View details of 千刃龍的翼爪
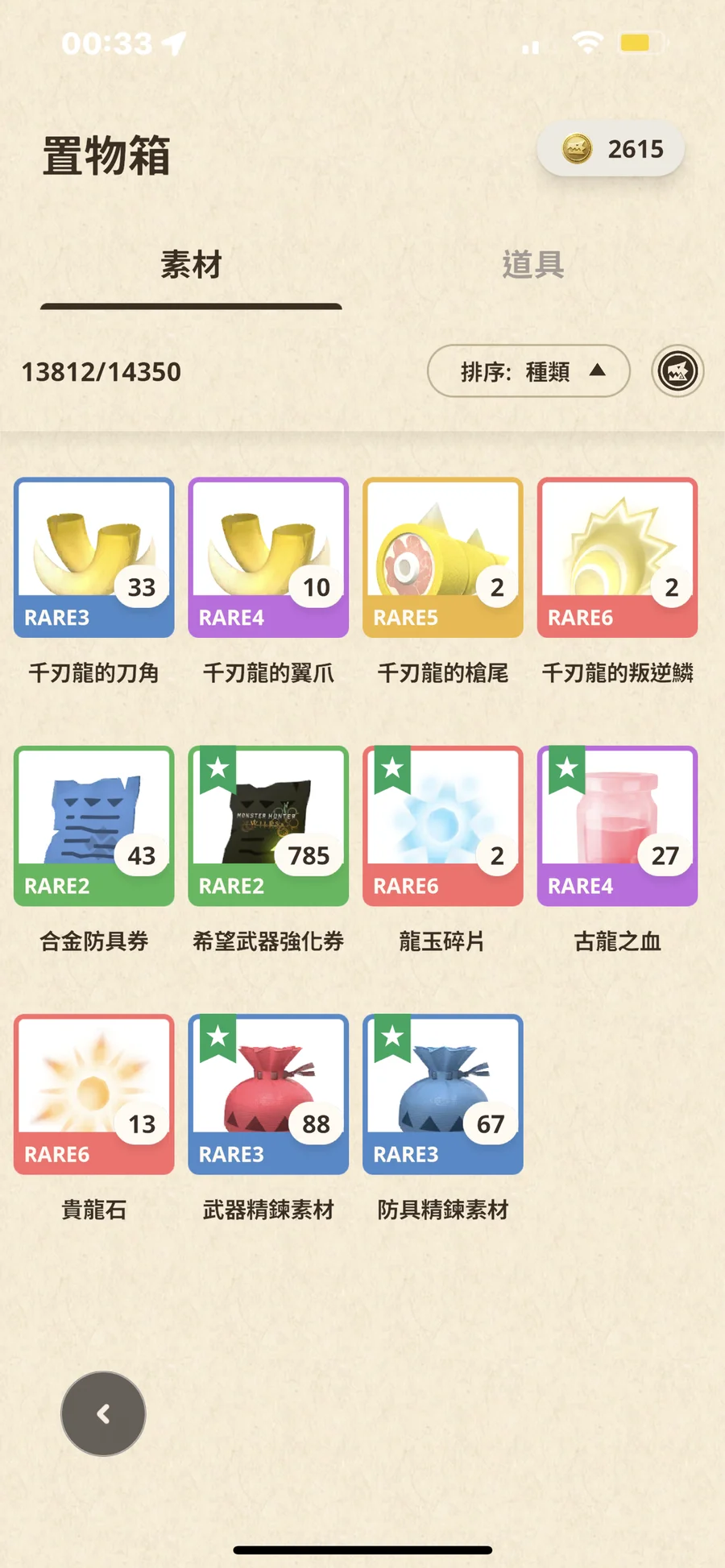Viewport: 725px width, 1568px height. pos(268,557)
